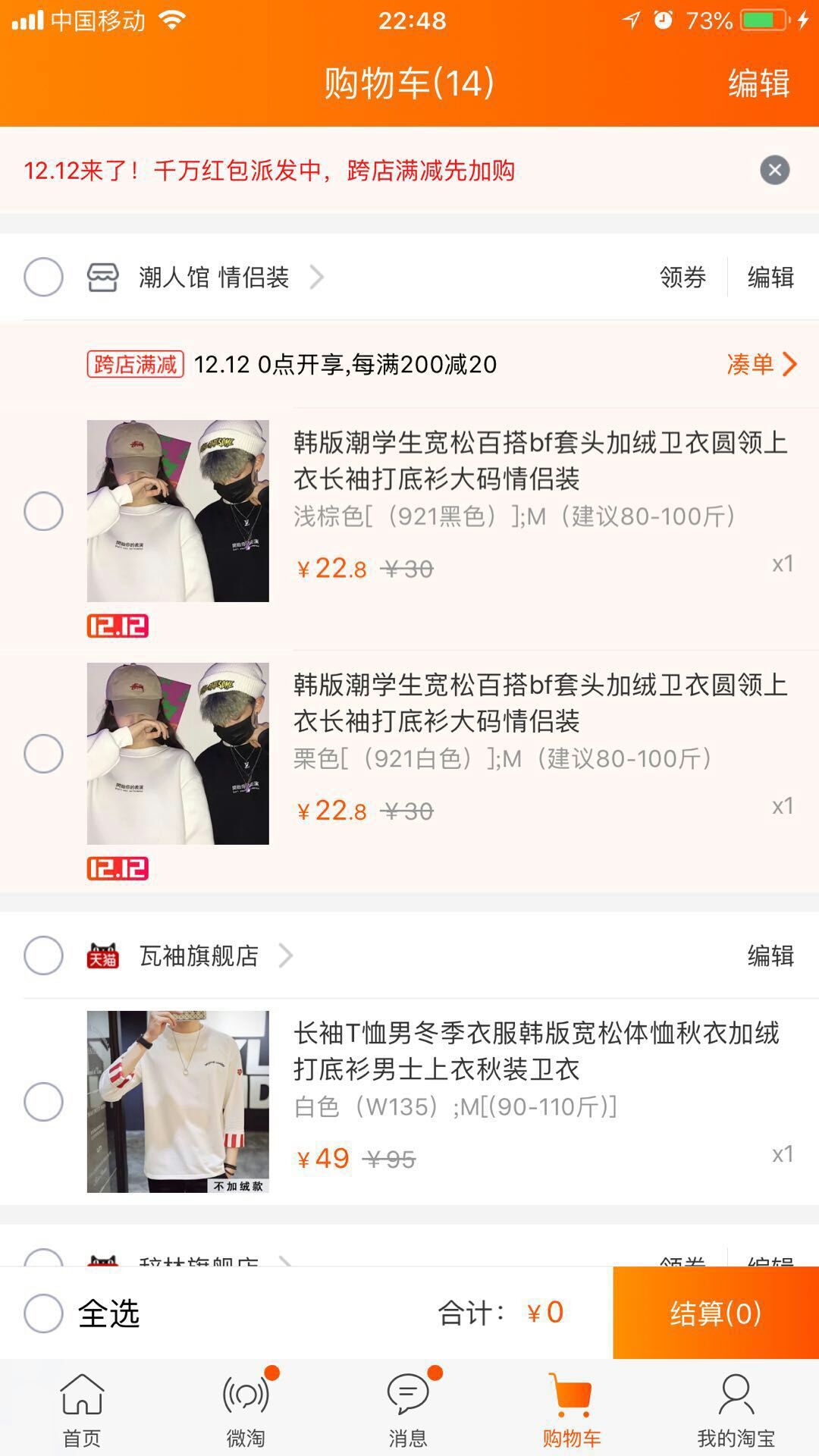Select all items from 瓦袖旗舰店

43,955
